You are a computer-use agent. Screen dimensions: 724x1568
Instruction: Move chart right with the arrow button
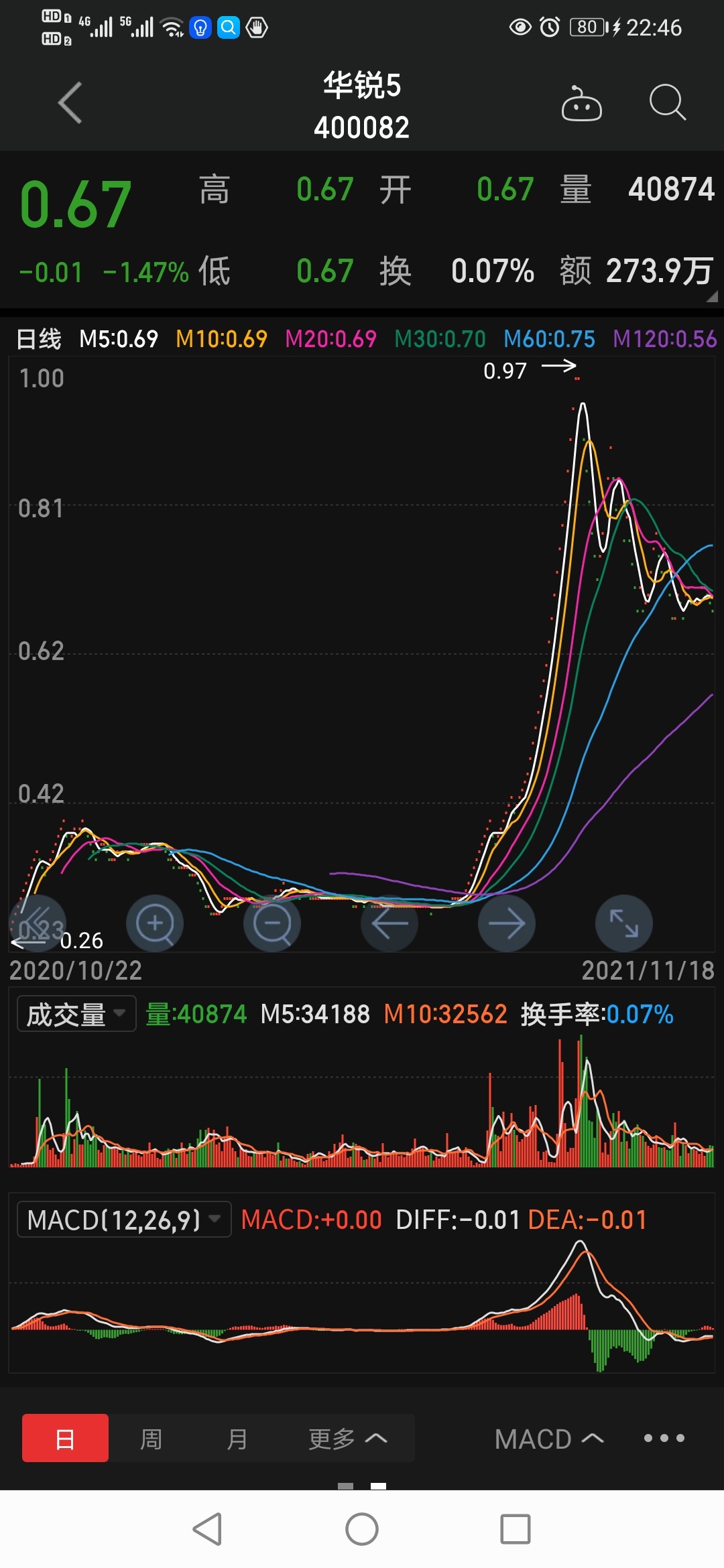point(507,923)
